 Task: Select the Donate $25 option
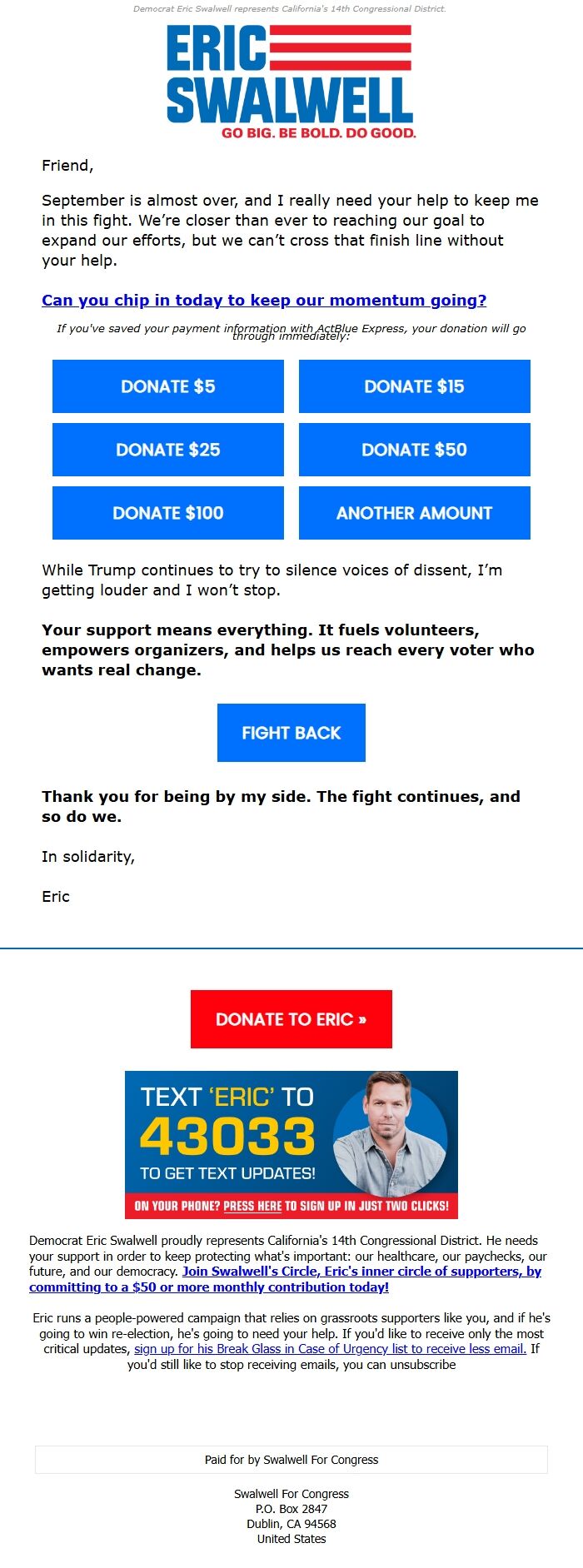point(168,450)
